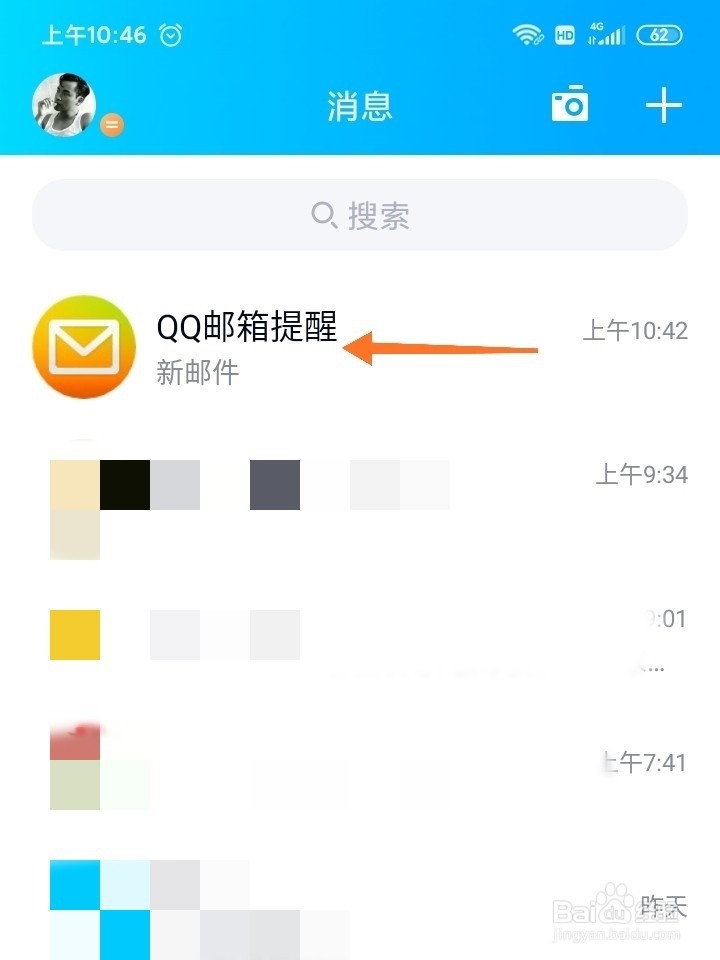This screenshot has width=720, height=960.
Task: Tap your profile avatar photo
Action: pos(63,103)
